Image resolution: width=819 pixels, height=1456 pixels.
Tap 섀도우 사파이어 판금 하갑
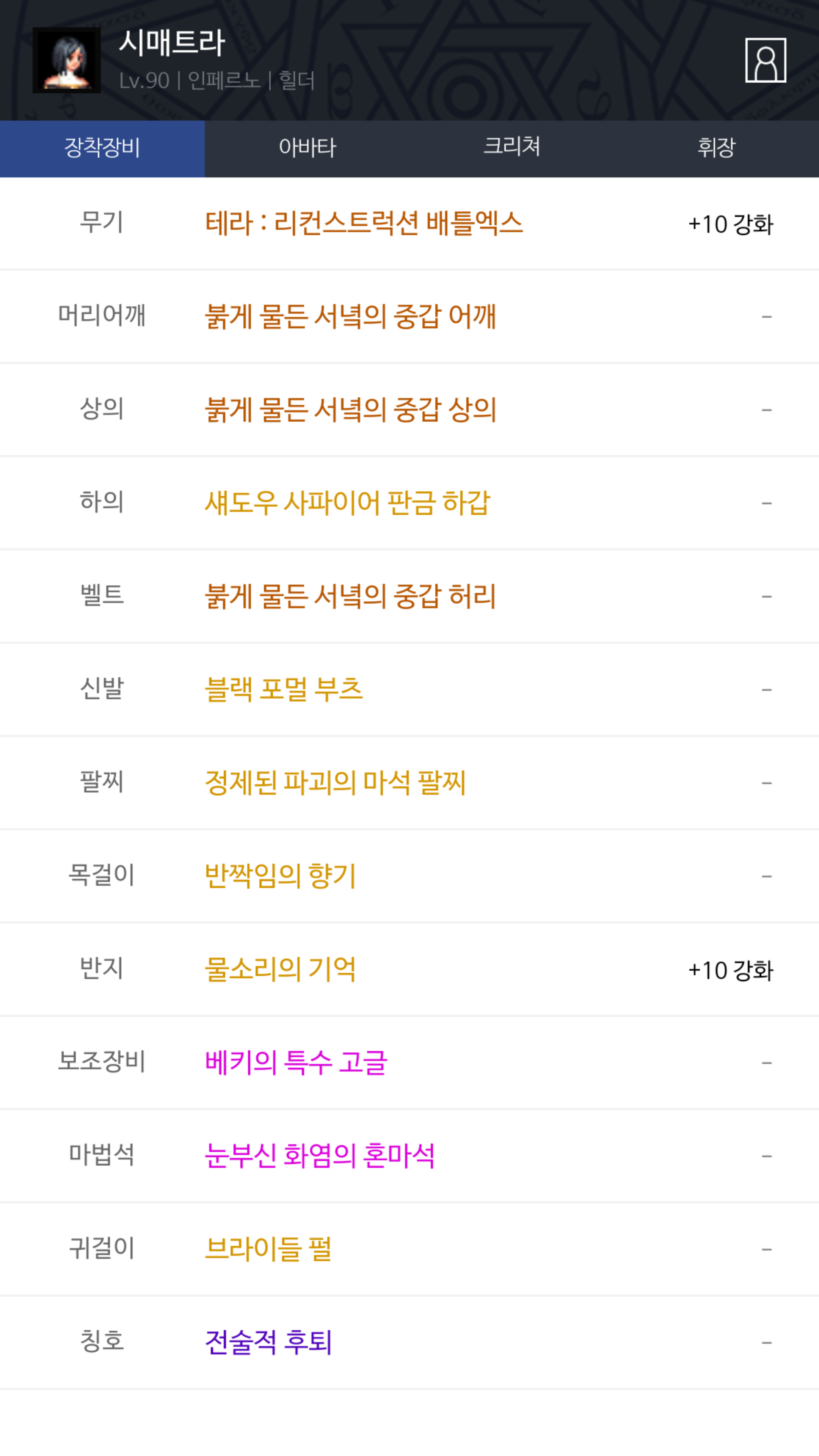pos(347,502)
